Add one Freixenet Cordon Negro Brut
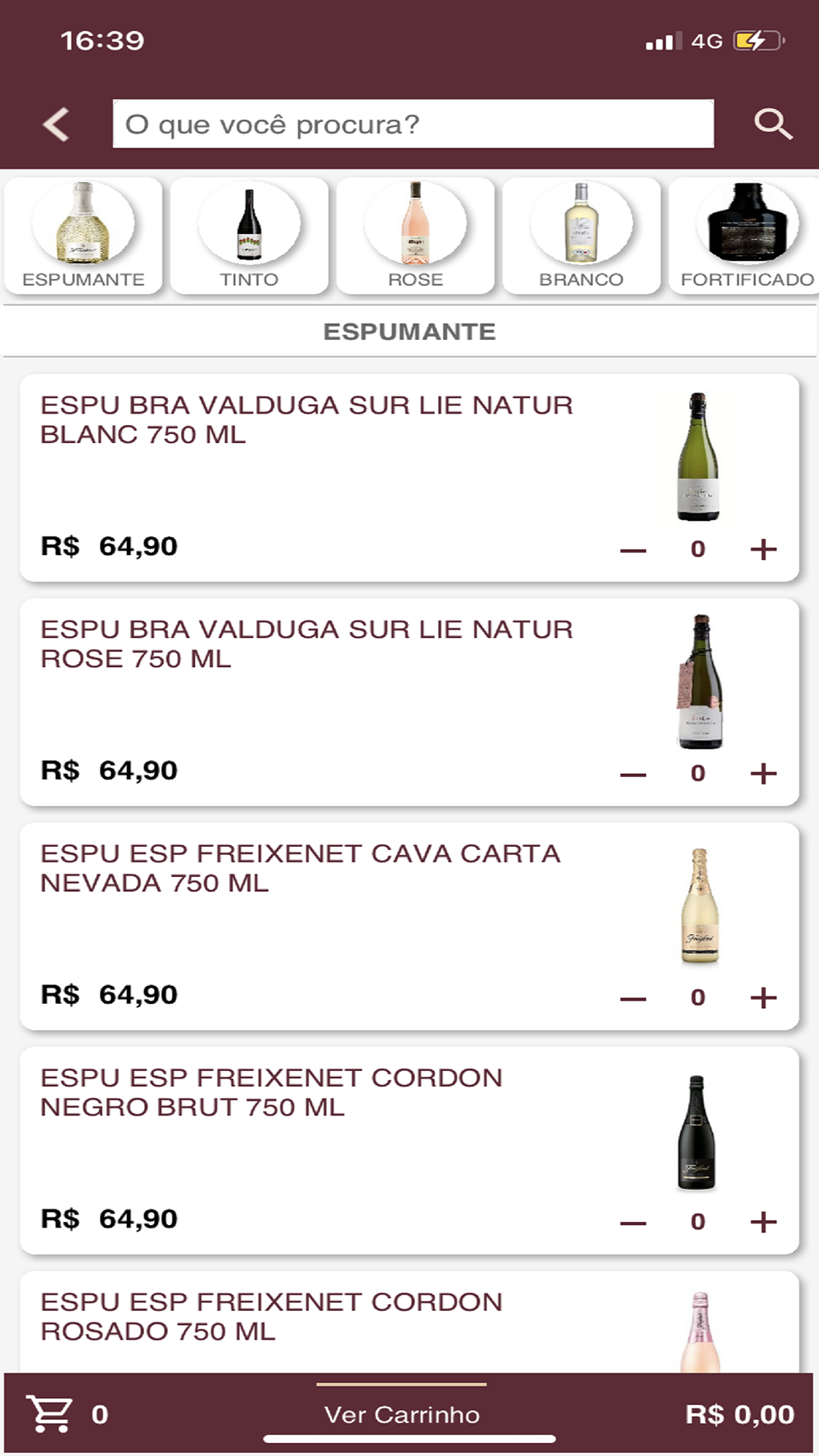 763,1223
